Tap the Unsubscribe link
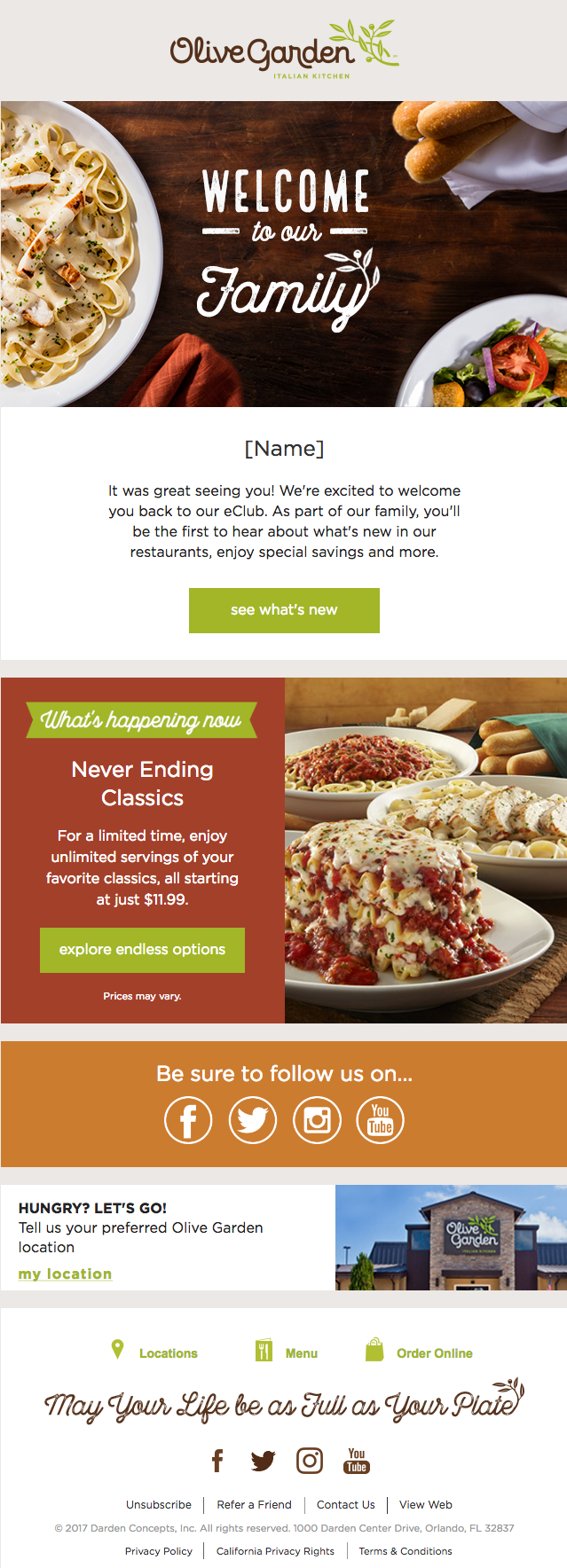 tap(159, 1505)
